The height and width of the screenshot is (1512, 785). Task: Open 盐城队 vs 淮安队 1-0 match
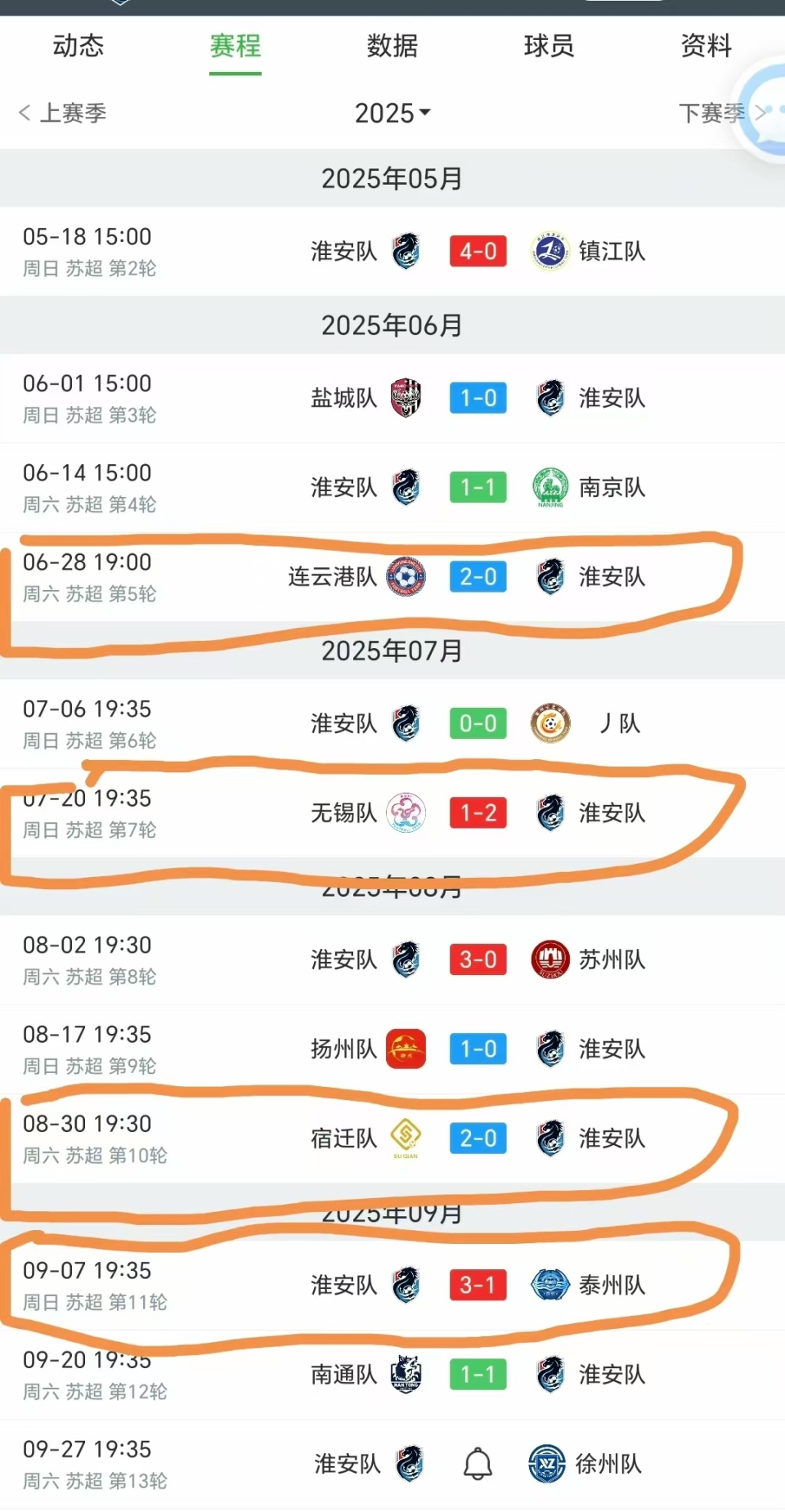[392, 398]
